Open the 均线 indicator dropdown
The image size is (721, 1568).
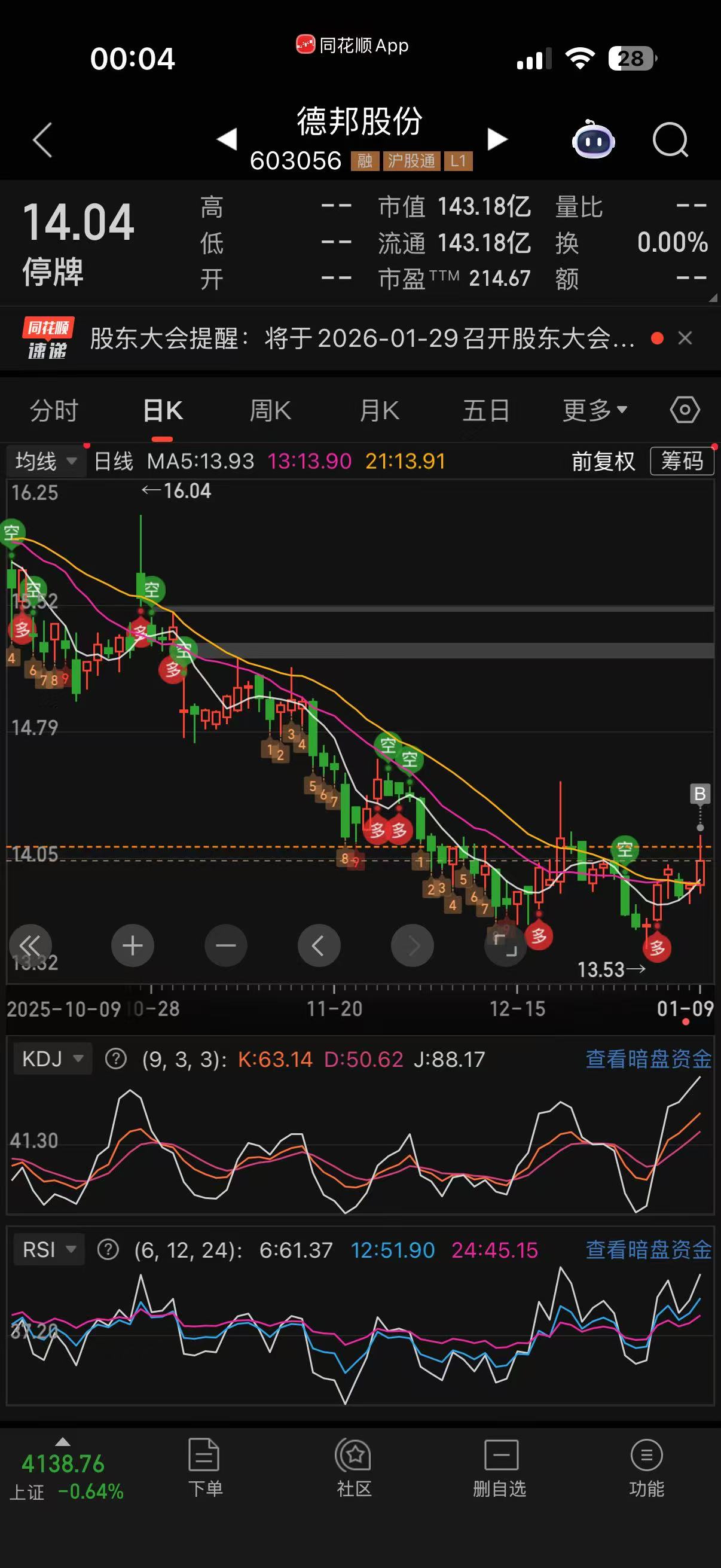(x=46, y=462)
